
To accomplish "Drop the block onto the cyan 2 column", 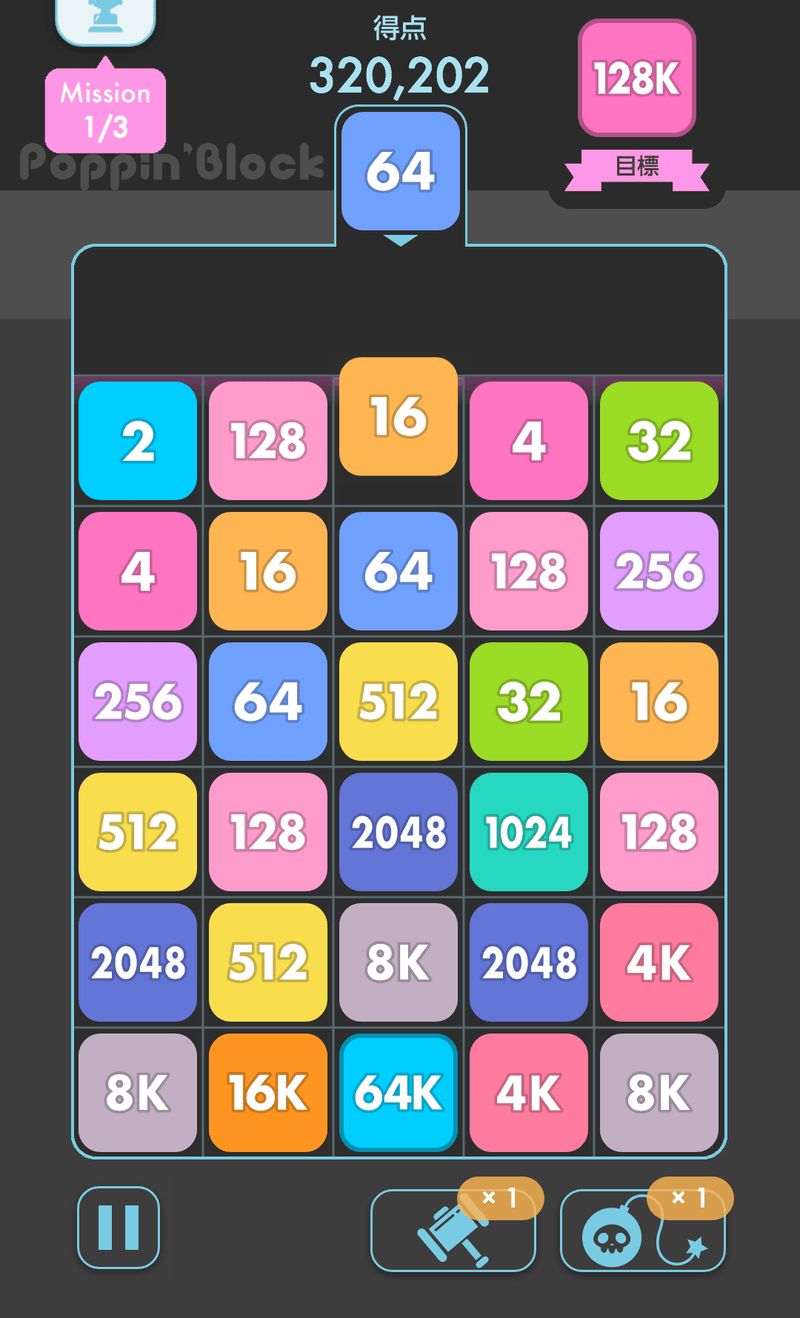I will (138, 441).
